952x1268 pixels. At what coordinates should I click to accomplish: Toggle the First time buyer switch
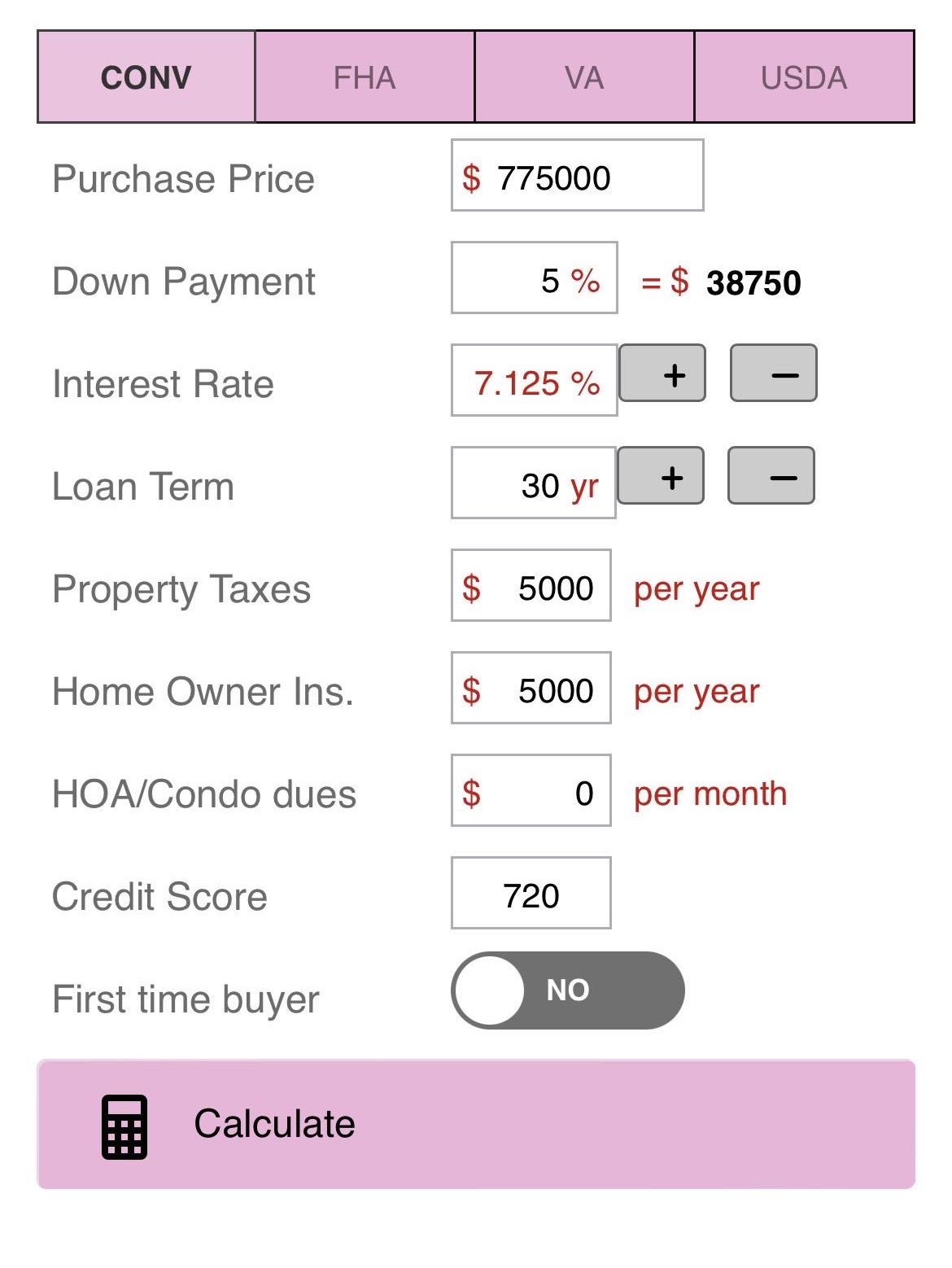coord(567,990)
